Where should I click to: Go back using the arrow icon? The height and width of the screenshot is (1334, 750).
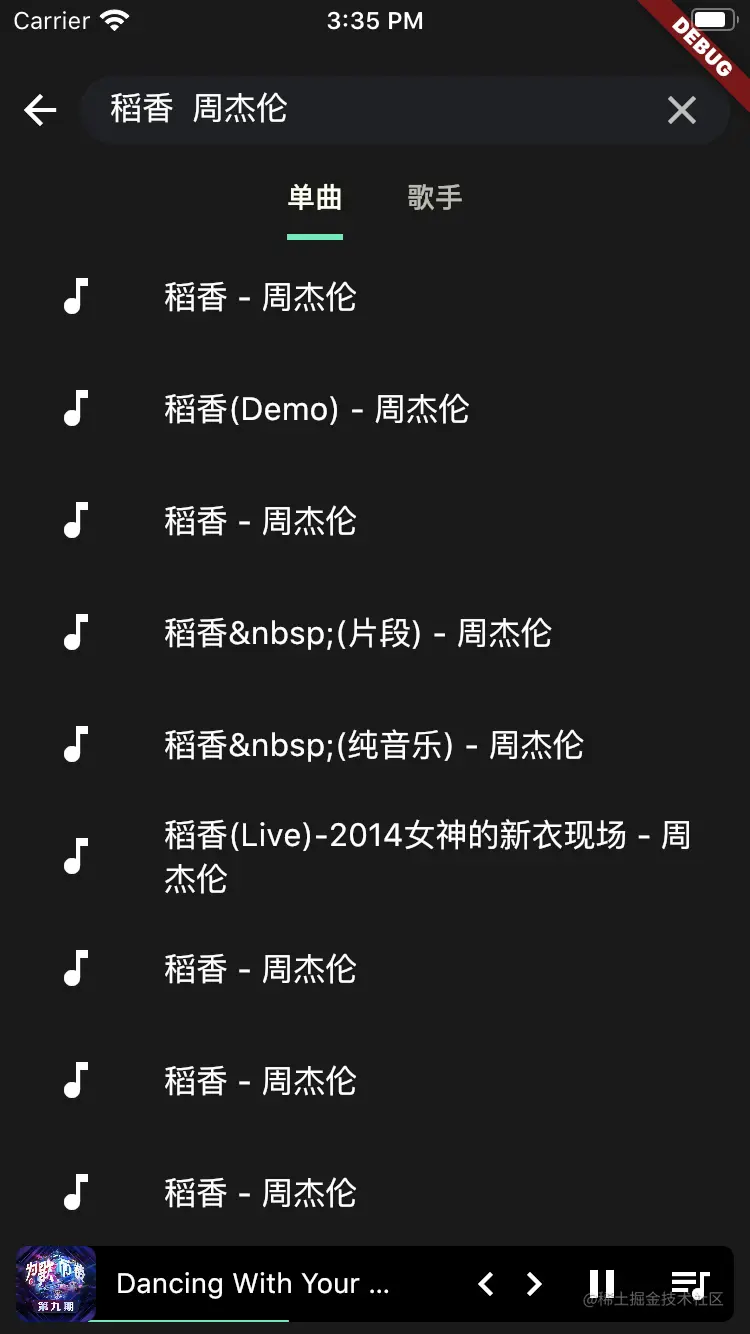(x=40, y=109)
